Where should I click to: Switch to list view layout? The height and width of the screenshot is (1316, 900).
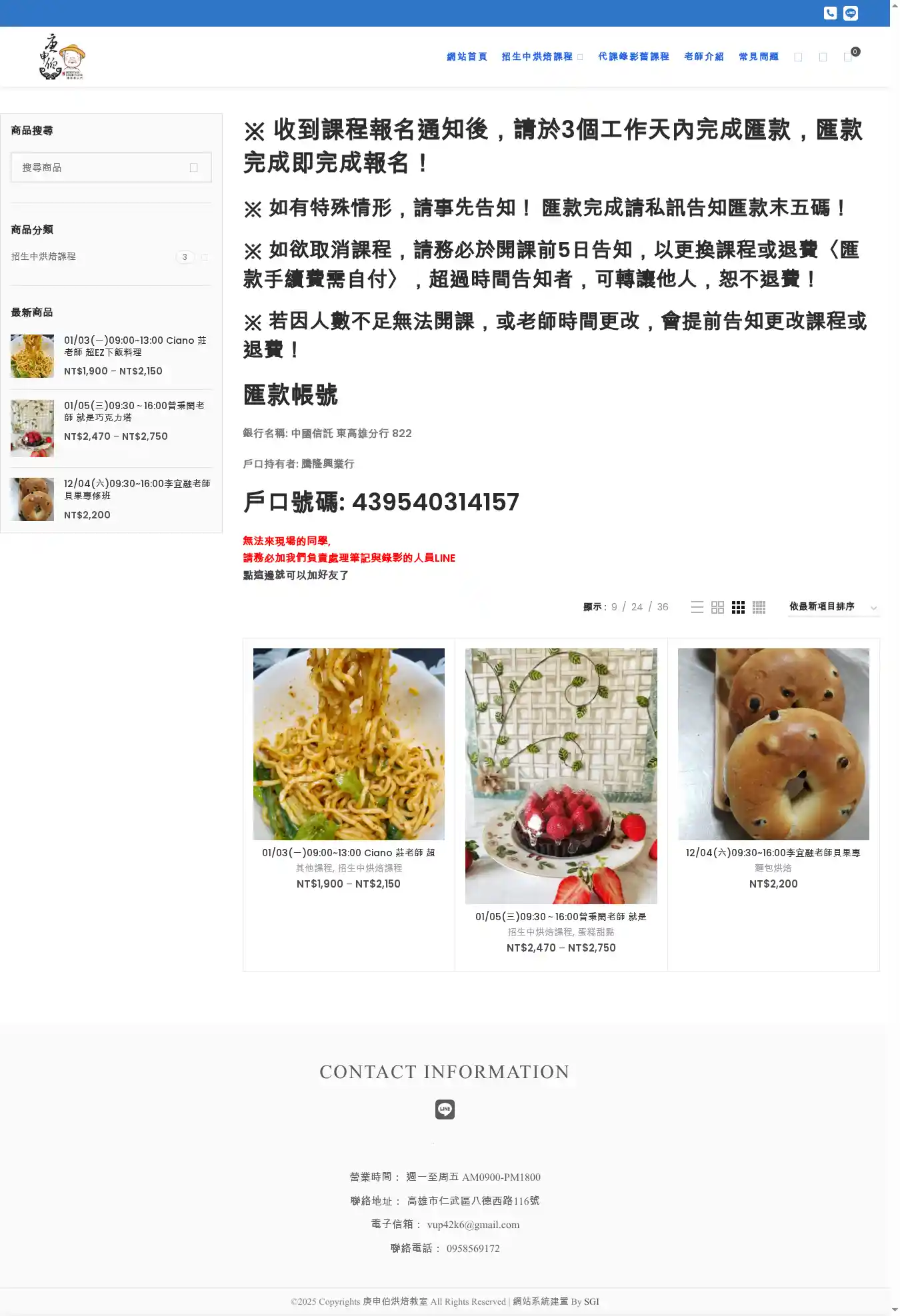point(697,607)
